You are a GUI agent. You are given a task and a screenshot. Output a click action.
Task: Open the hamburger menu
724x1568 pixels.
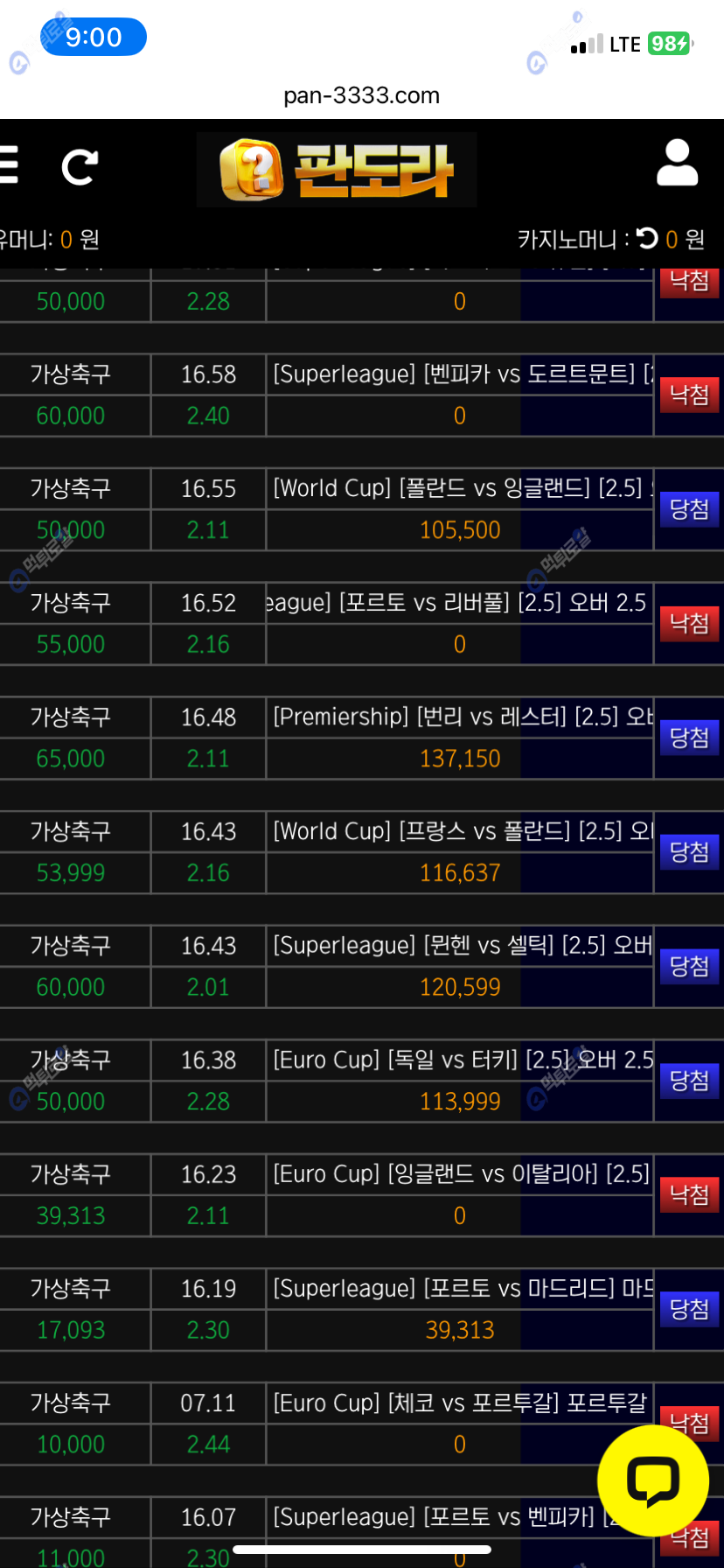pyautogui.click(x=8, y=165)
